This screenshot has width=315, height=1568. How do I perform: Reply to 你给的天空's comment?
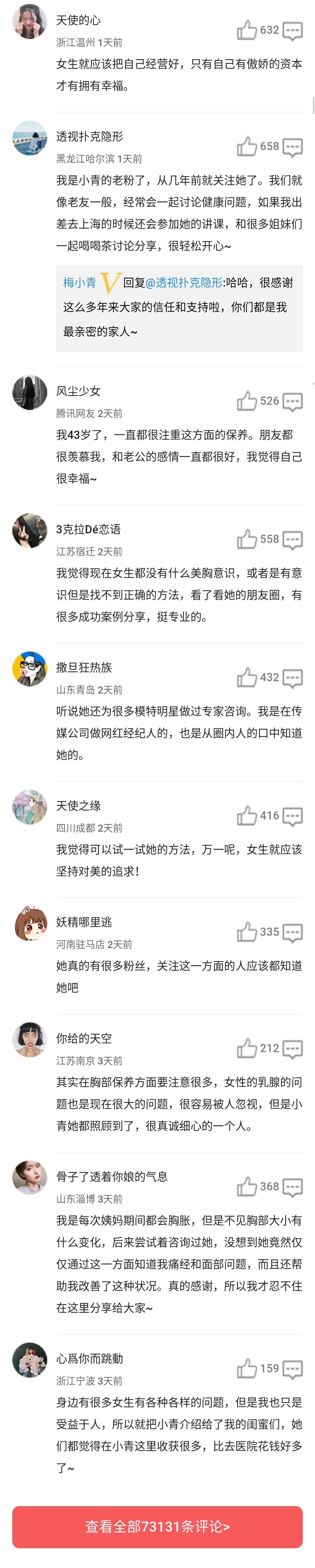(x=293, y=1048)
